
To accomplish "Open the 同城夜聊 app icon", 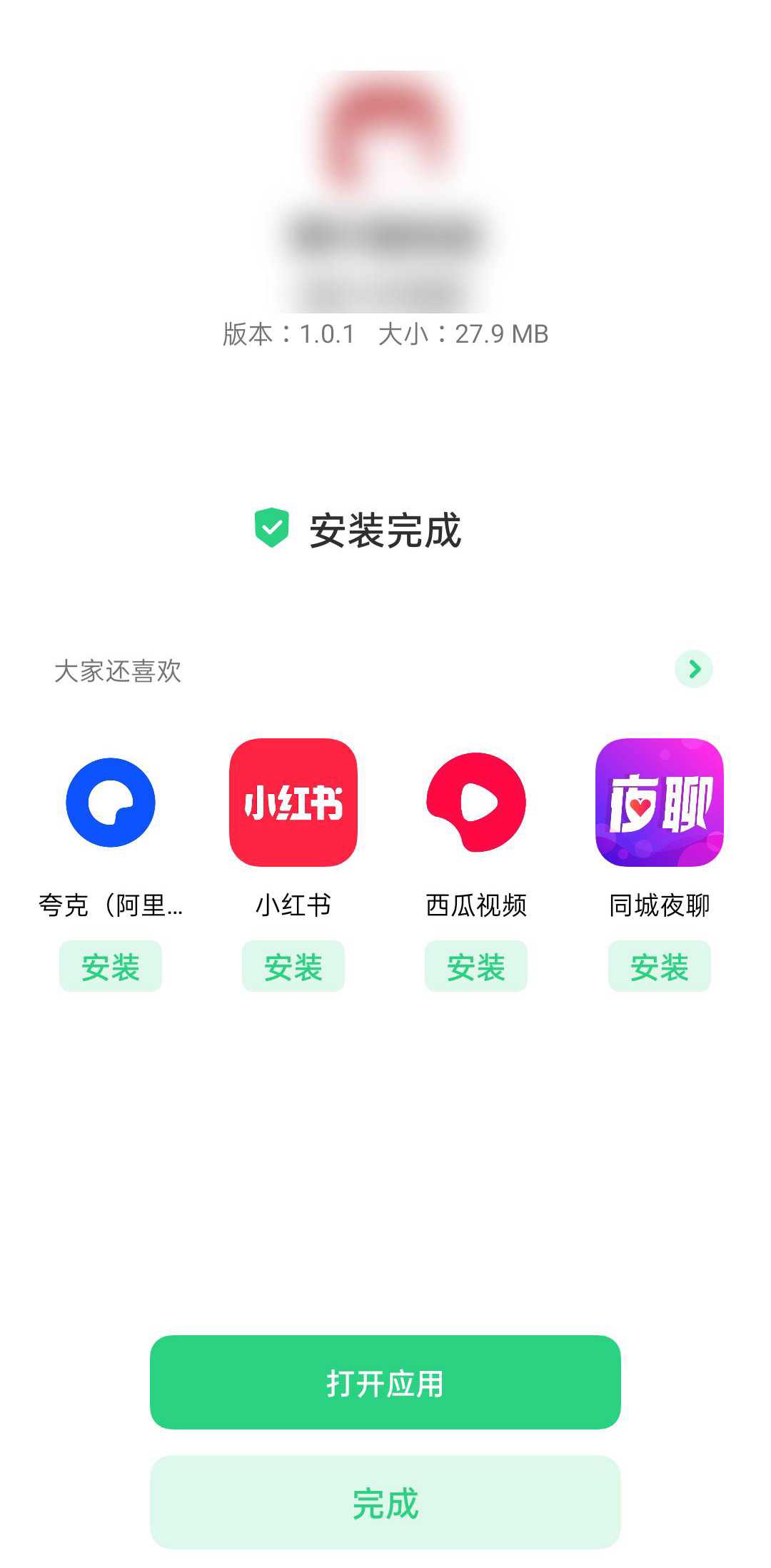I will click(x=659, y=803).
